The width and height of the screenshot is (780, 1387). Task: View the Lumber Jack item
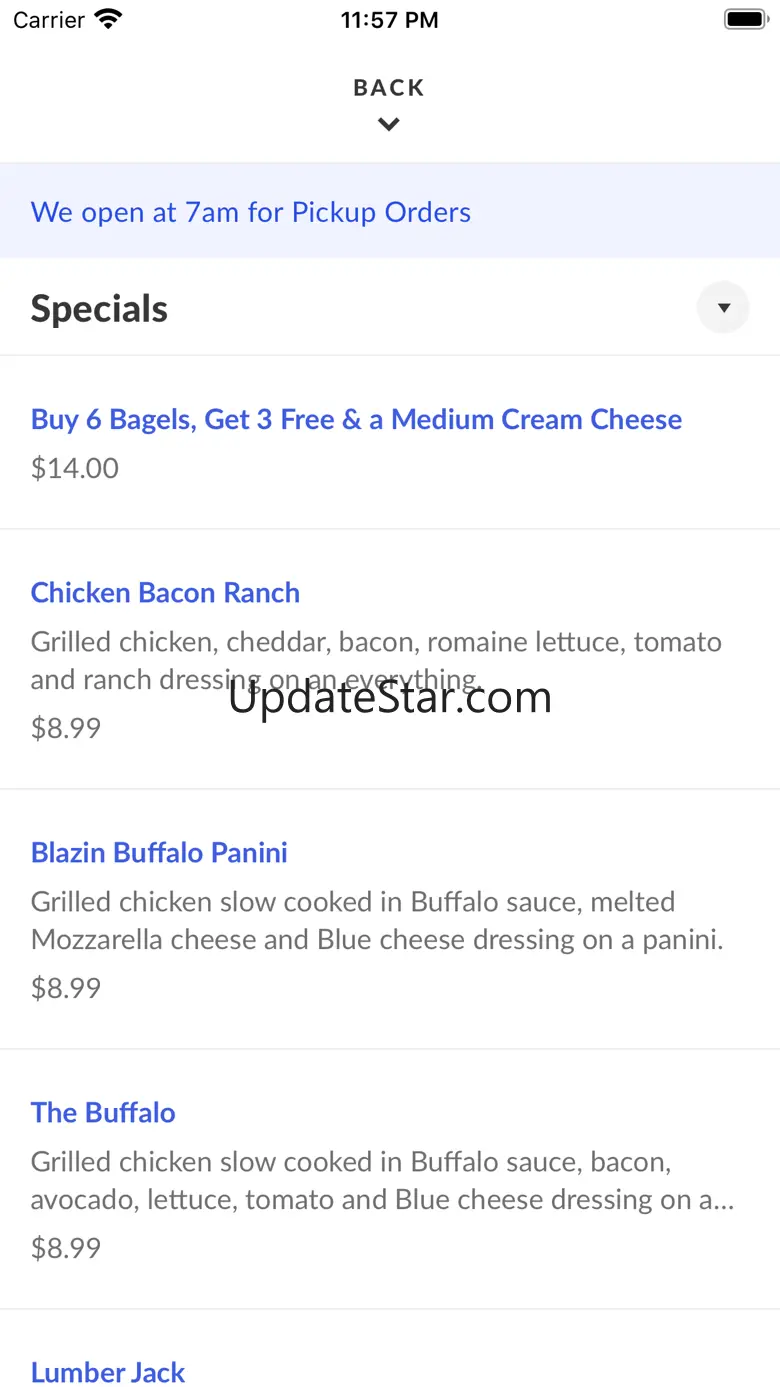point(108,1372)
